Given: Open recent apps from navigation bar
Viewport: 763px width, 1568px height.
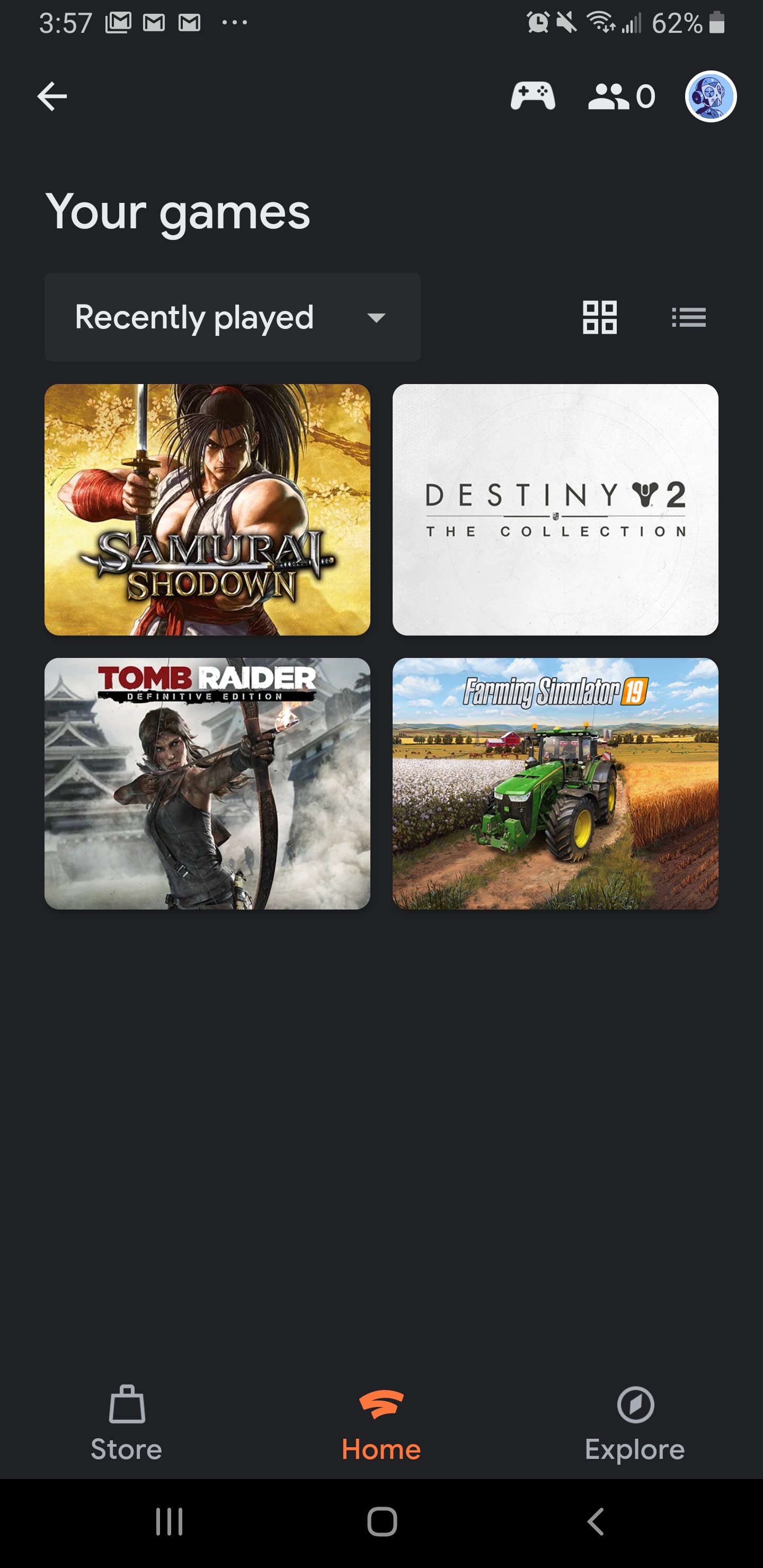Looking at the screenshot, I should click(x=169, y=1522).
